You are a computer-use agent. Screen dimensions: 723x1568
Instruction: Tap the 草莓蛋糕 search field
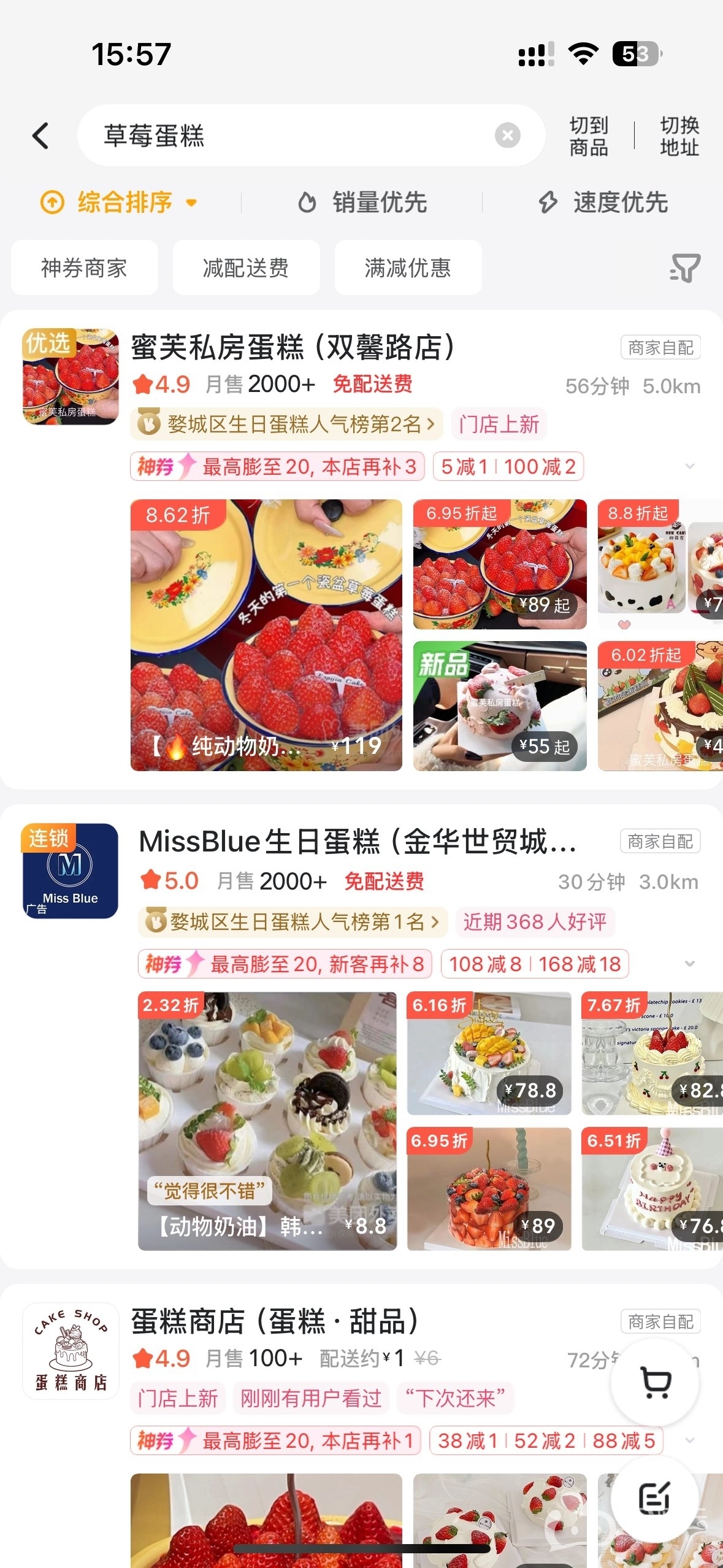[294, 136]
